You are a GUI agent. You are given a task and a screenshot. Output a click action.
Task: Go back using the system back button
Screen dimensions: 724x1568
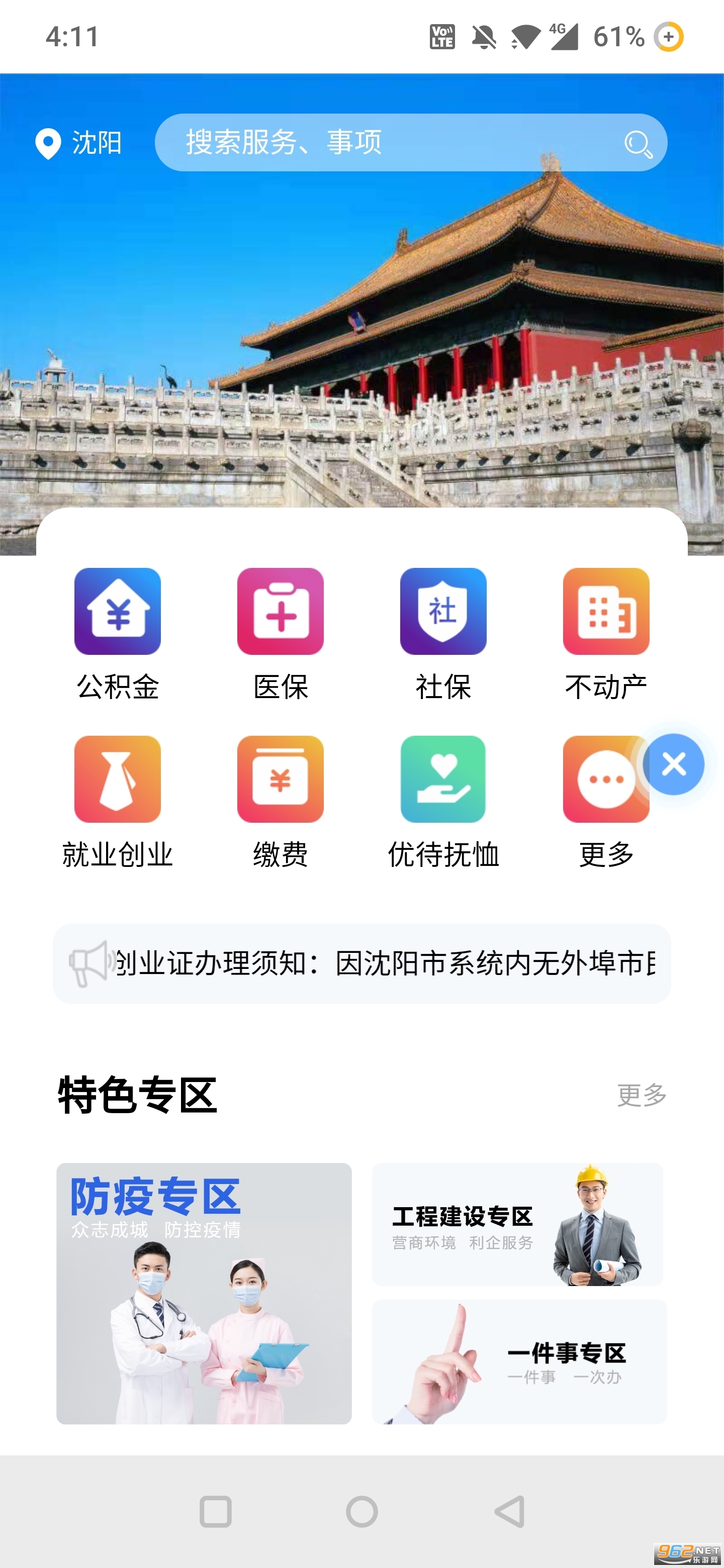[510, 1512]
